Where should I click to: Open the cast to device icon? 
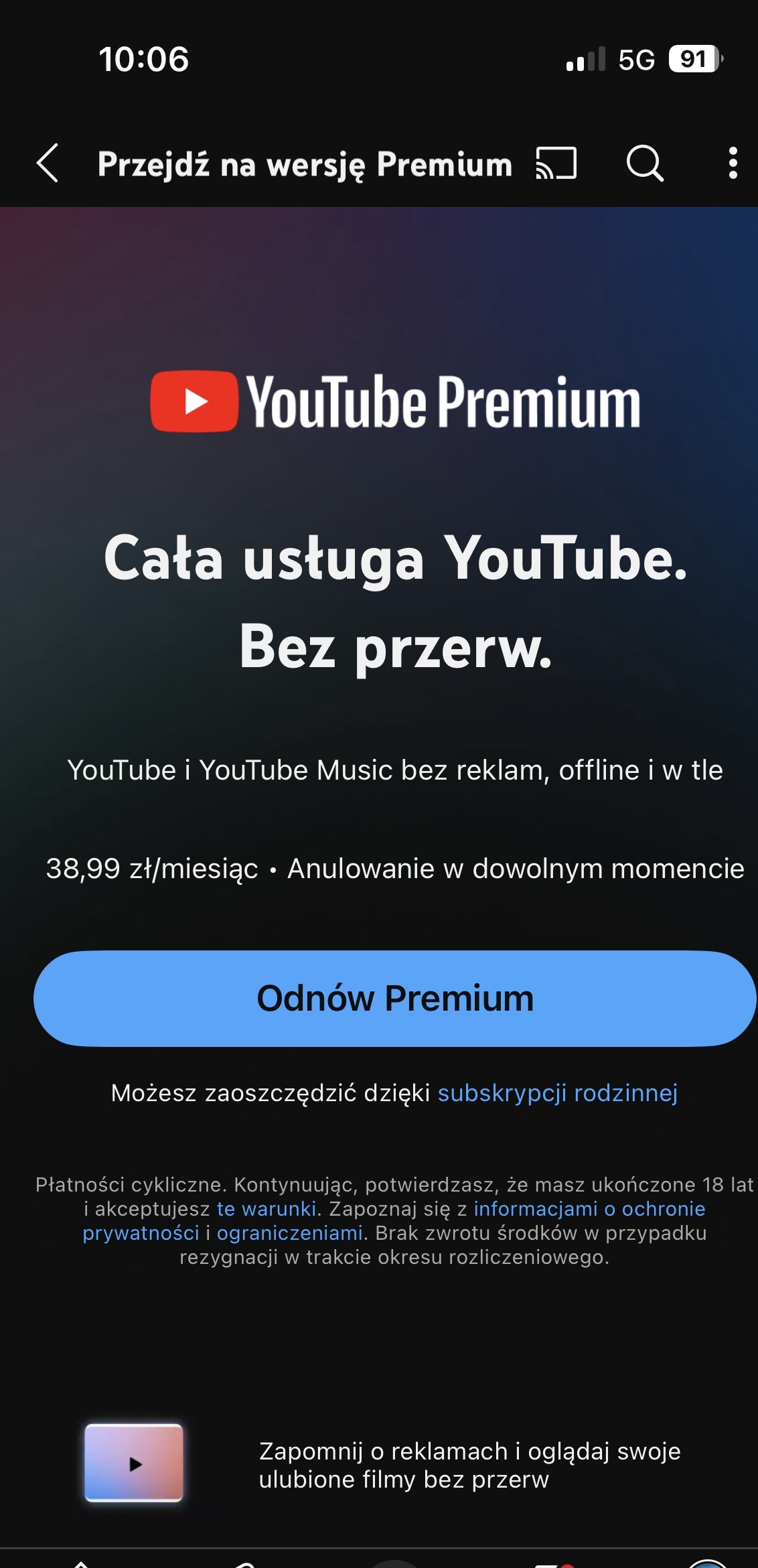[x=556, y=163]
